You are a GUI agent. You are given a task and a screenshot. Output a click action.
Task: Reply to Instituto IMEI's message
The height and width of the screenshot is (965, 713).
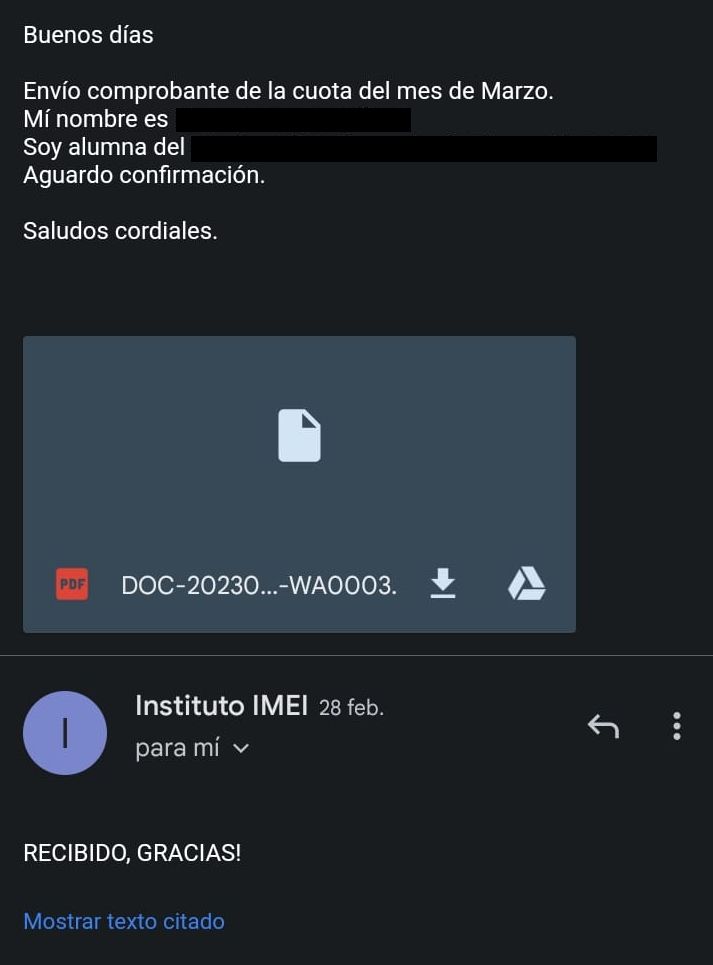[x=603, y=726]
